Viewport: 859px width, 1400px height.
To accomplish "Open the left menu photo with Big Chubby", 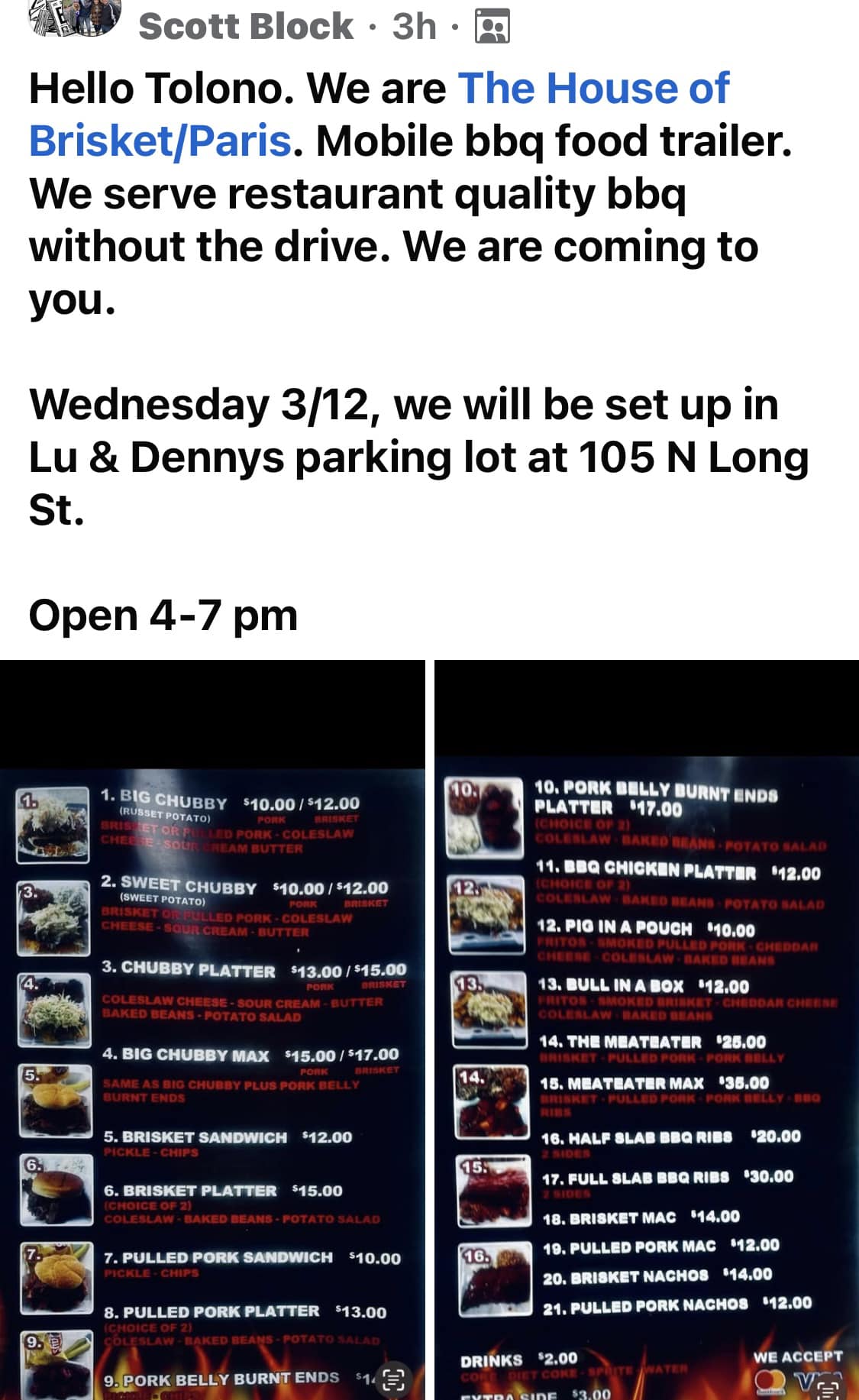I will coord(212,1031).
